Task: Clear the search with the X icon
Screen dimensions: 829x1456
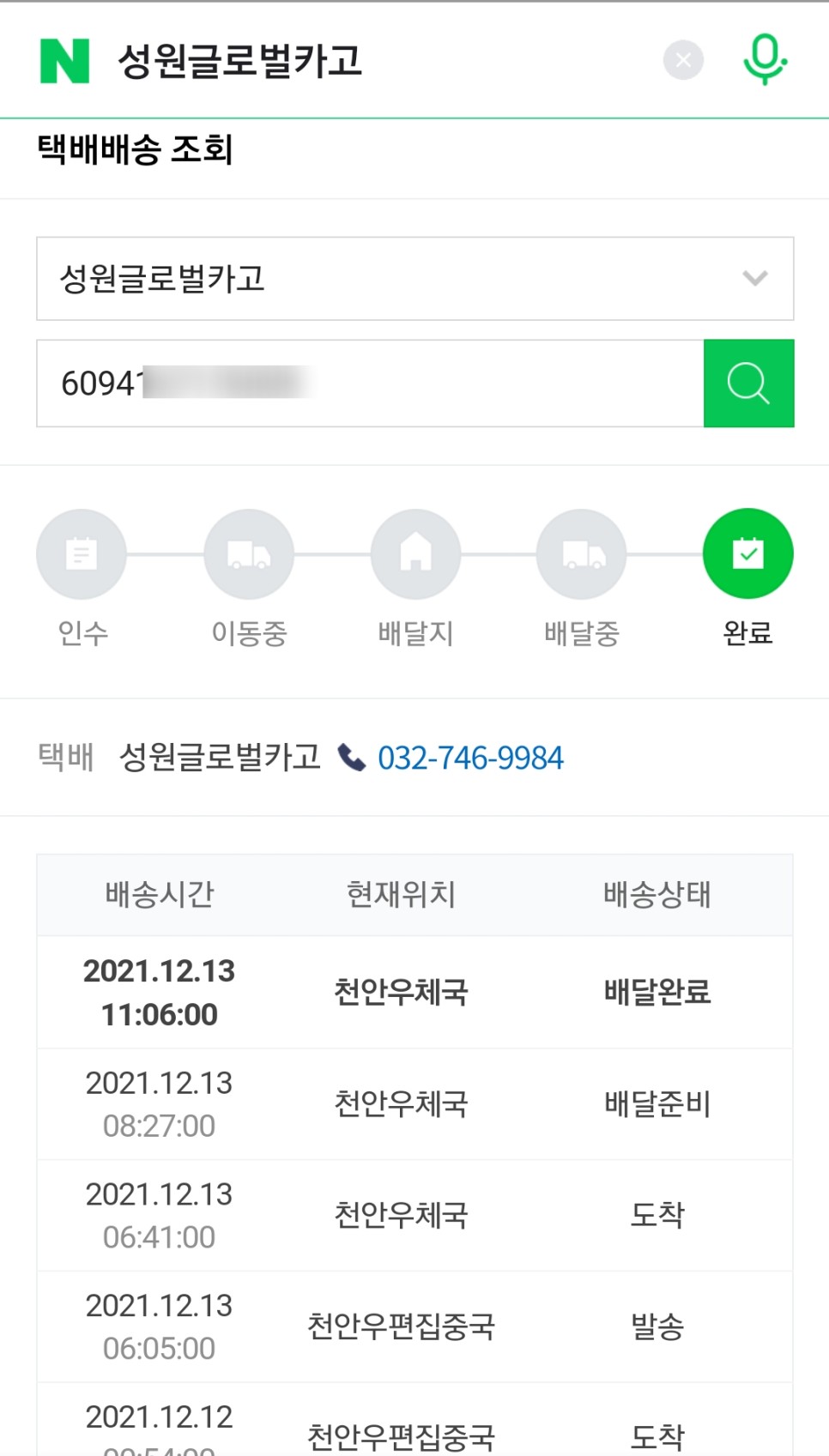Action: [683, 60]
